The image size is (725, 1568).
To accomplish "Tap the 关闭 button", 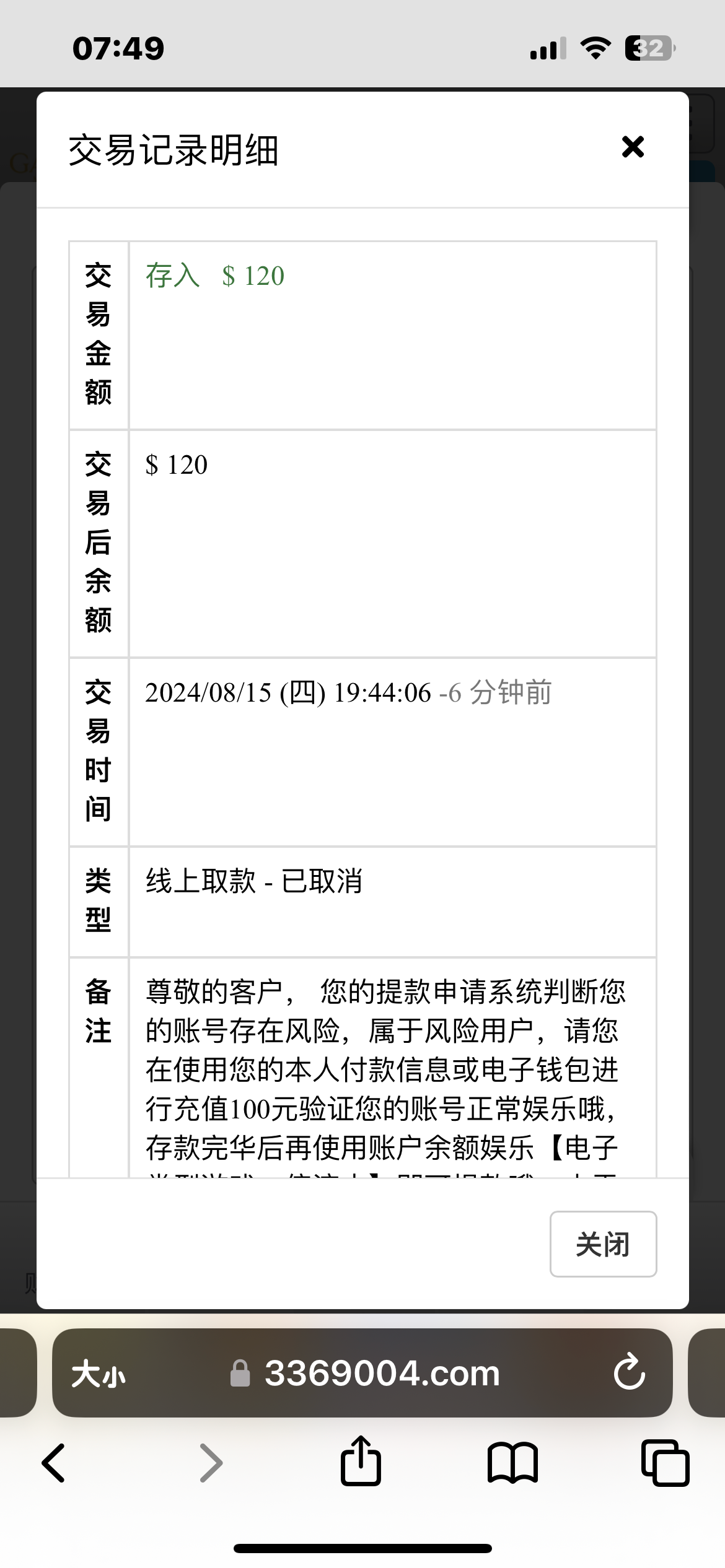I will click(603, 1244).
